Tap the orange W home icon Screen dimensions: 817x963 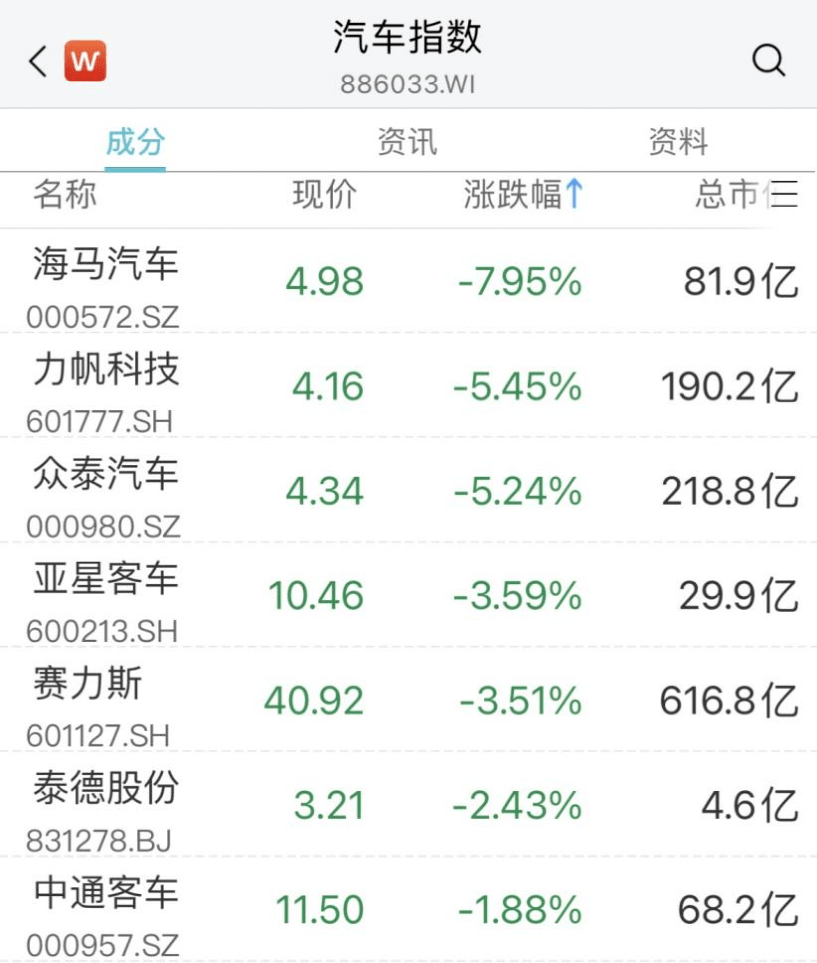pos(86,62)
